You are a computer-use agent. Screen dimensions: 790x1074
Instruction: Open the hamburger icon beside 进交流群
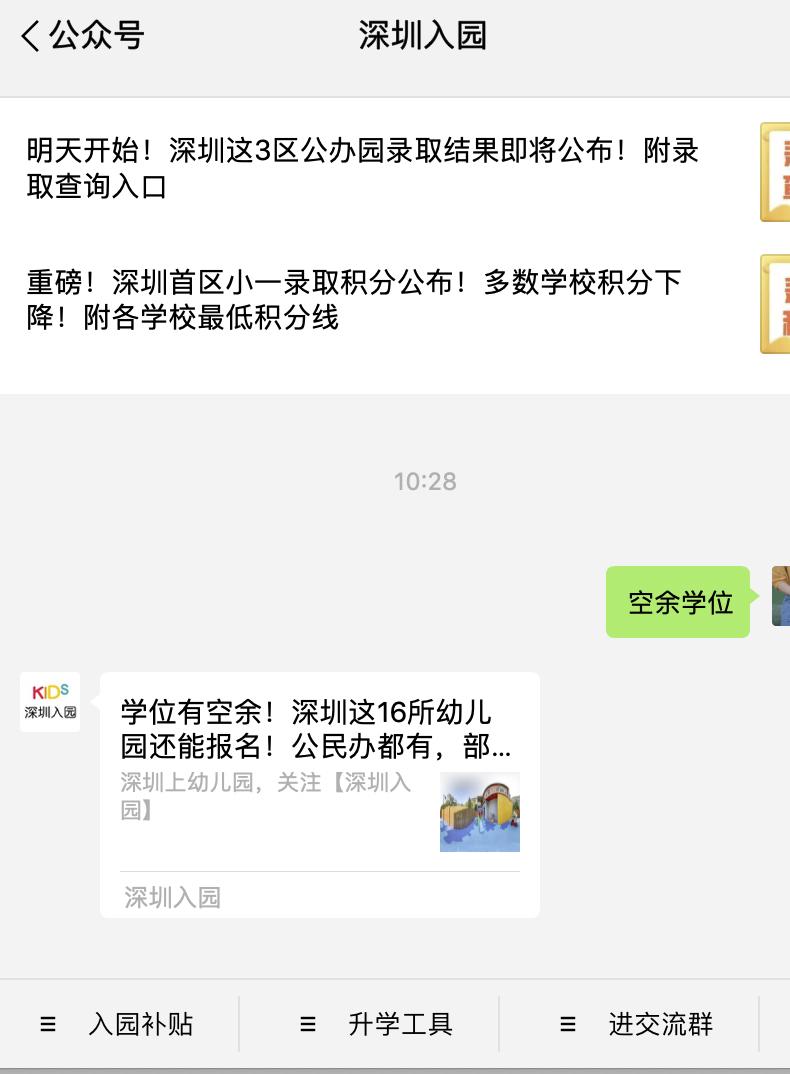(x=567, y=1024)
